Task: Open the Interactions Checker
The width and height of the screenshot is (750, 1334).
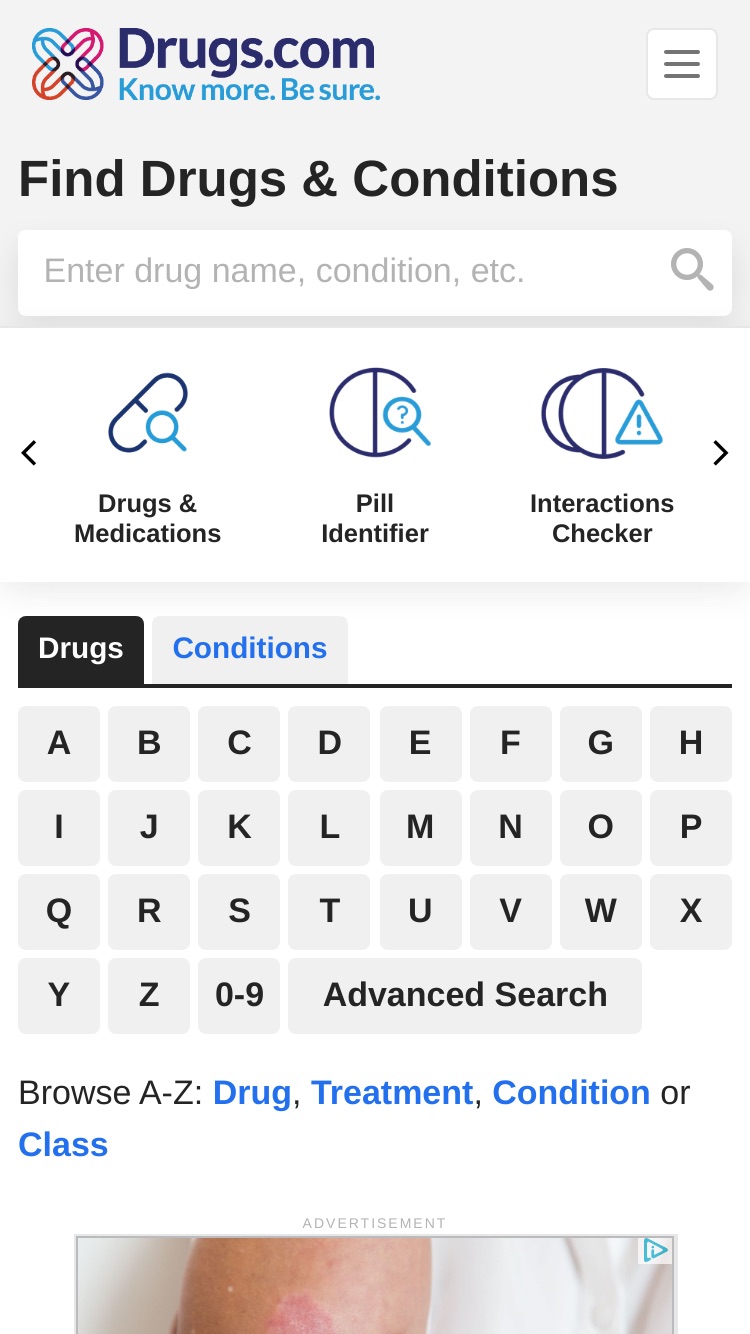Action: 602,456
